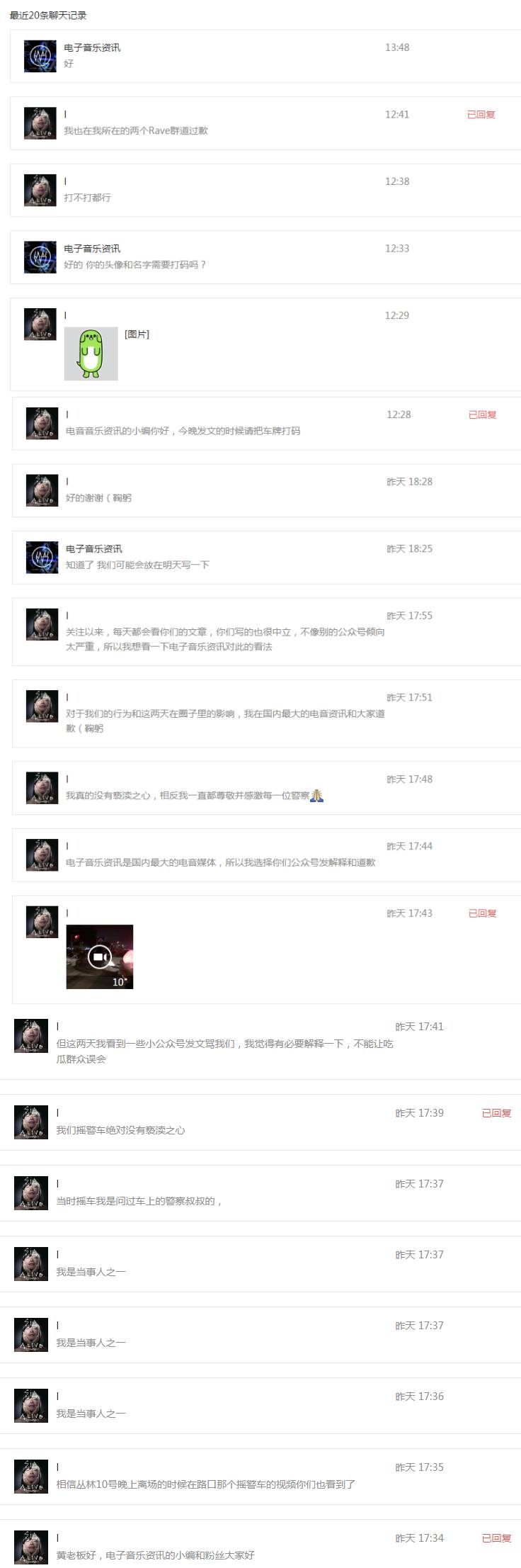
Task: Open the green cartoon image message
Action: pos(91,354)
